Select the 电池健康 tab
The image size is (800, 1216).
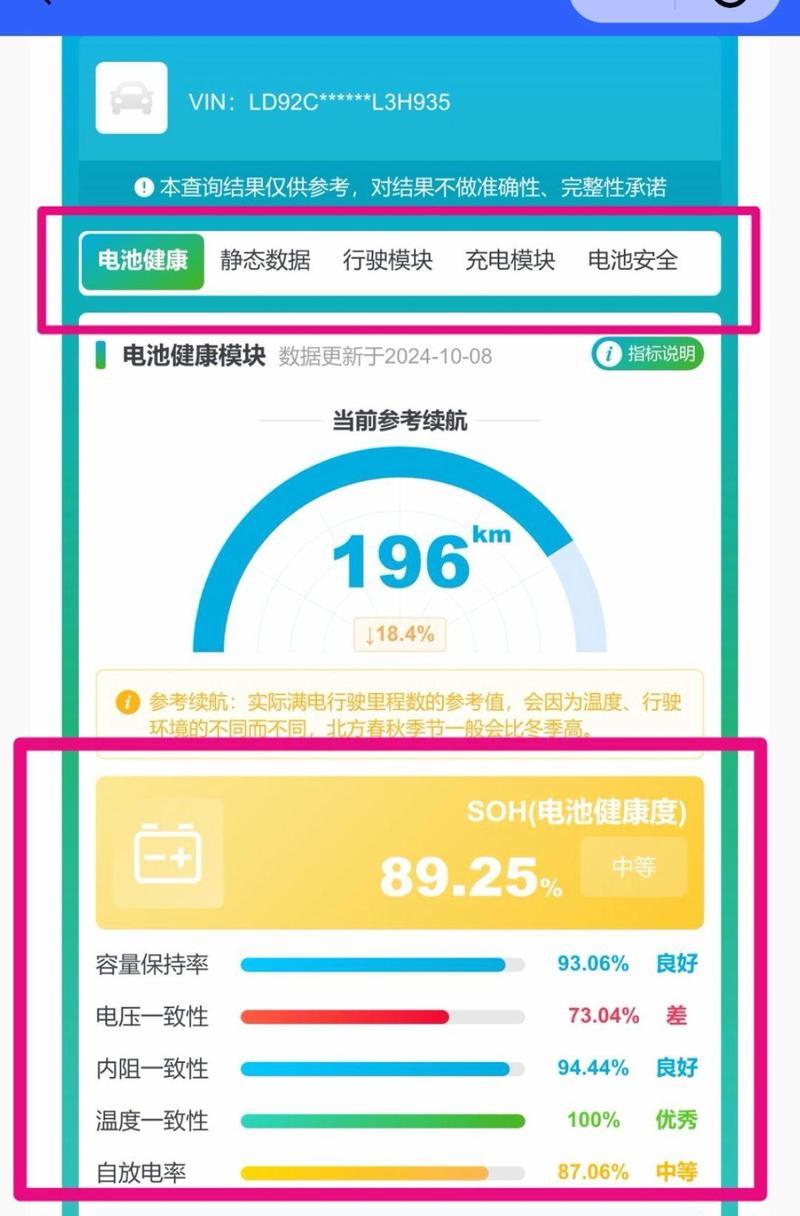[x=143, y=261]
